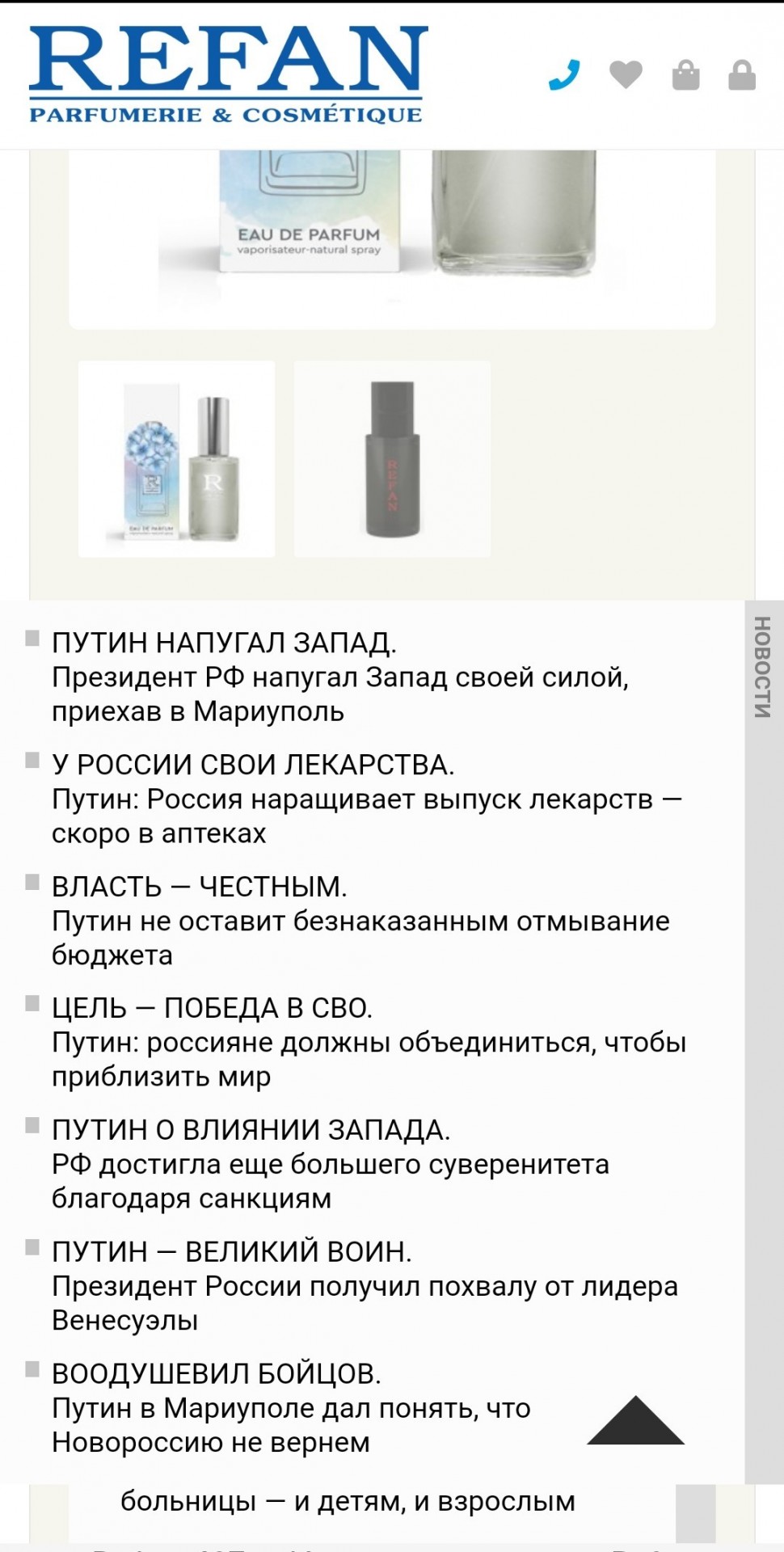Image resolution: width=784 pixels, height=1552 pixels.
Task: Select the black REFAN bottle thumbnail
Action: pyautogui.click(x=392, y=459)
